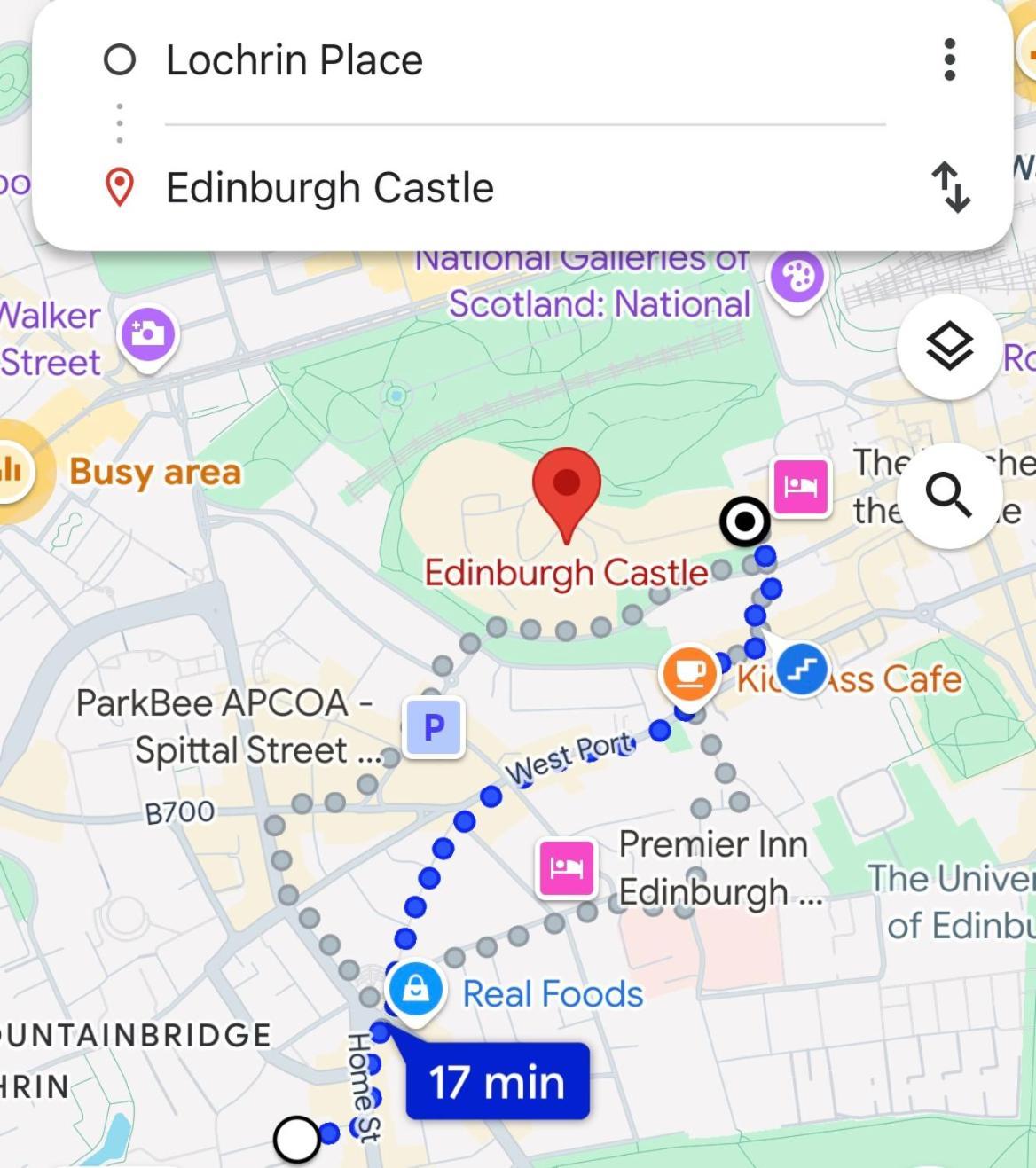
Task: Open the hotel marker near route end
Action: tap(801, 486)
